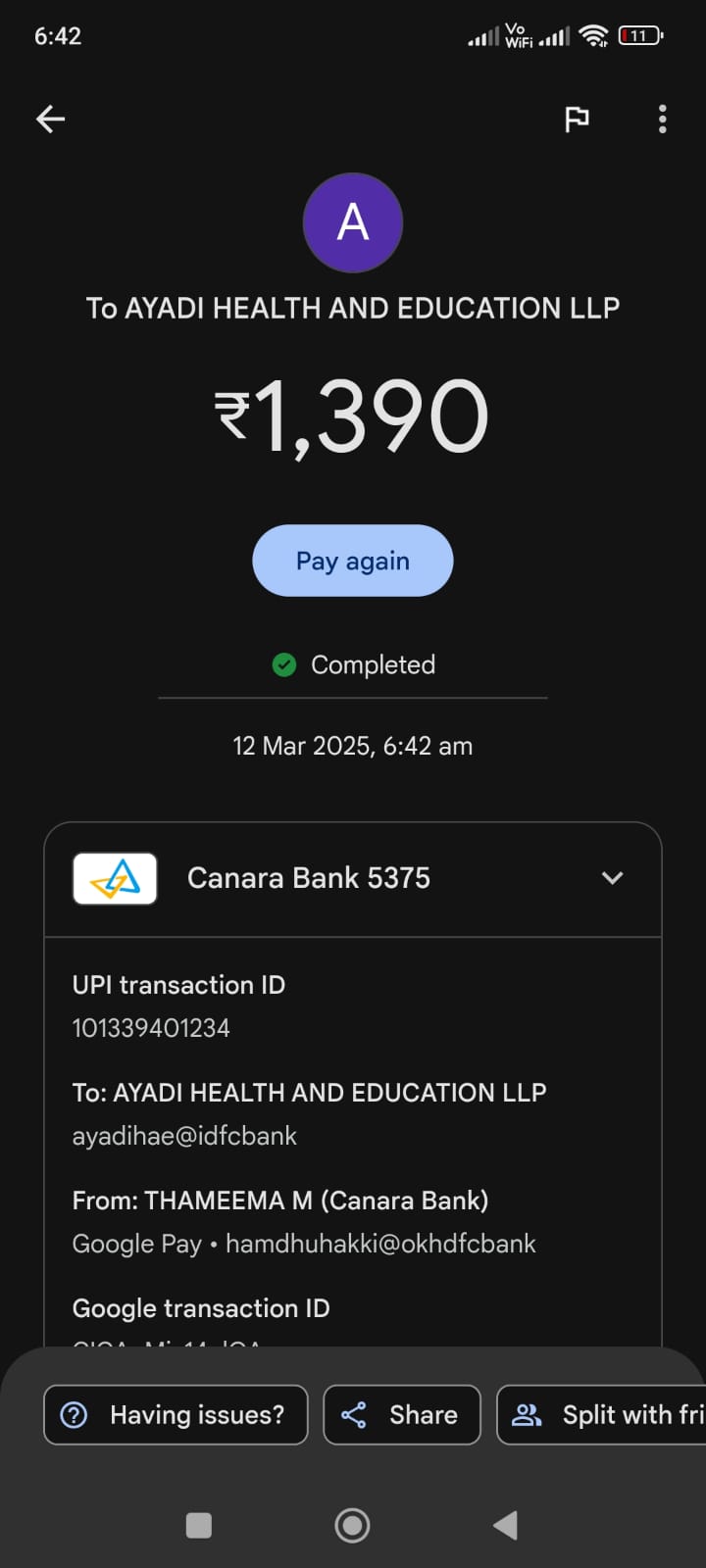Open the Having issues? help option

tap(176, 1414)
